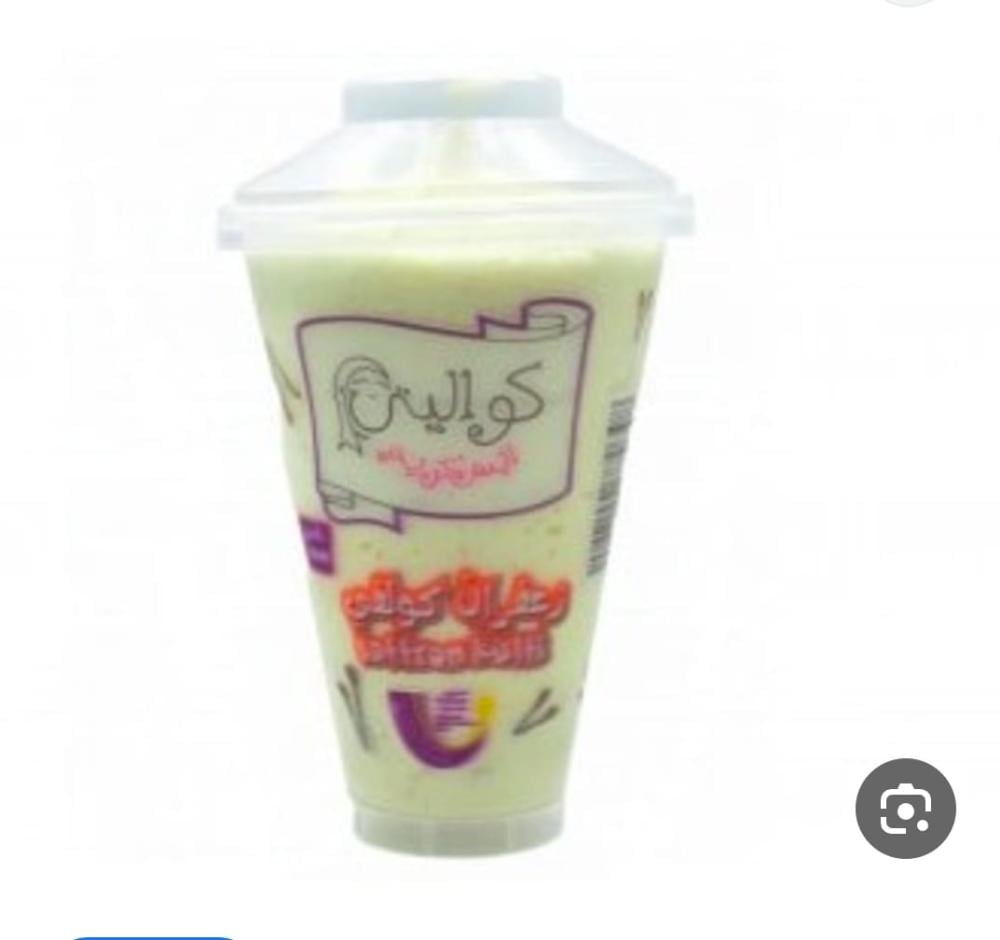Search this image with Google Lens
The image size is (1000, 940).
coord(905,808)
